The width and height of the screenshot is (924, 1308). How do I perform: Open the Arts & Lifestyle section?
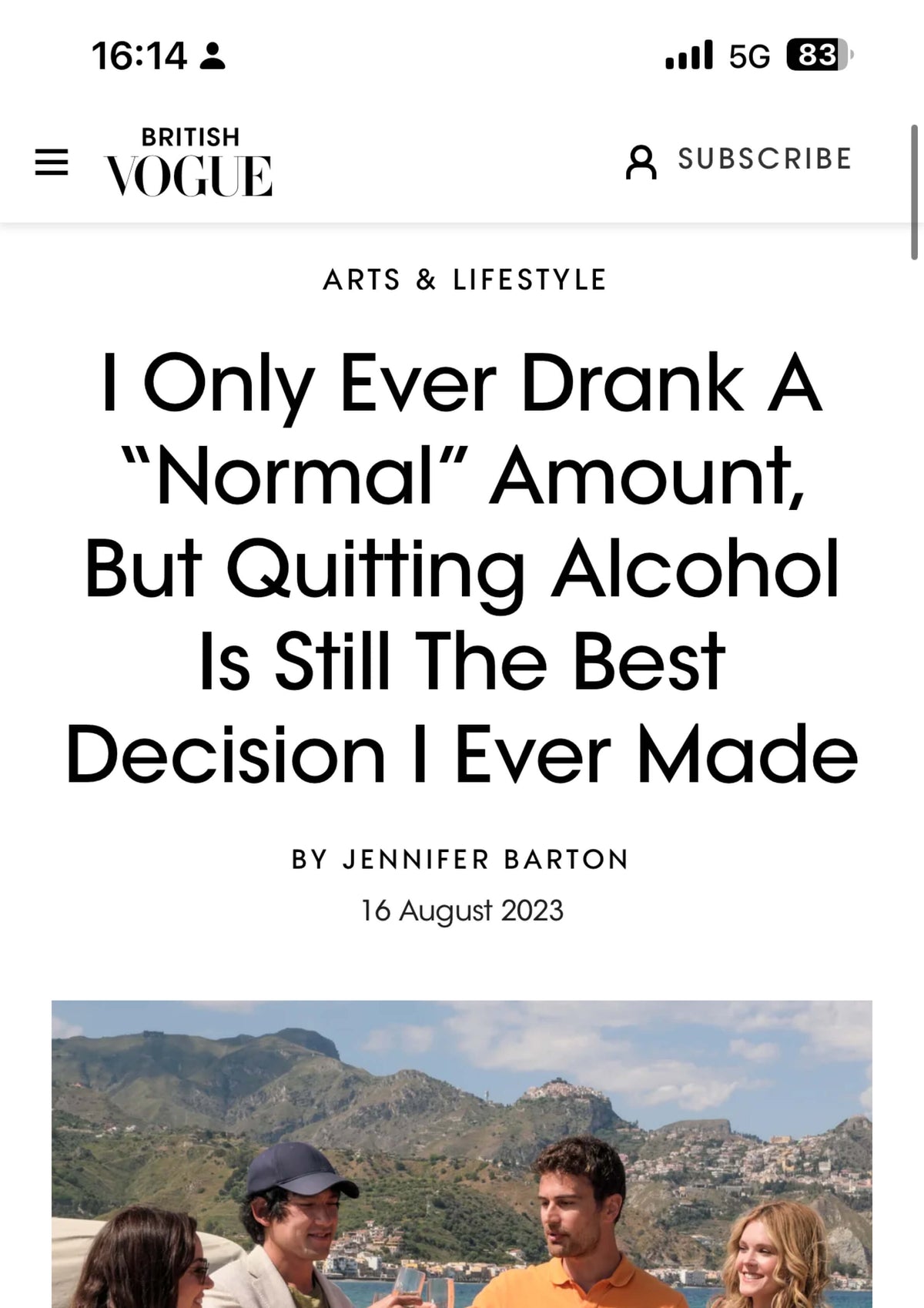tap(464, 280)
